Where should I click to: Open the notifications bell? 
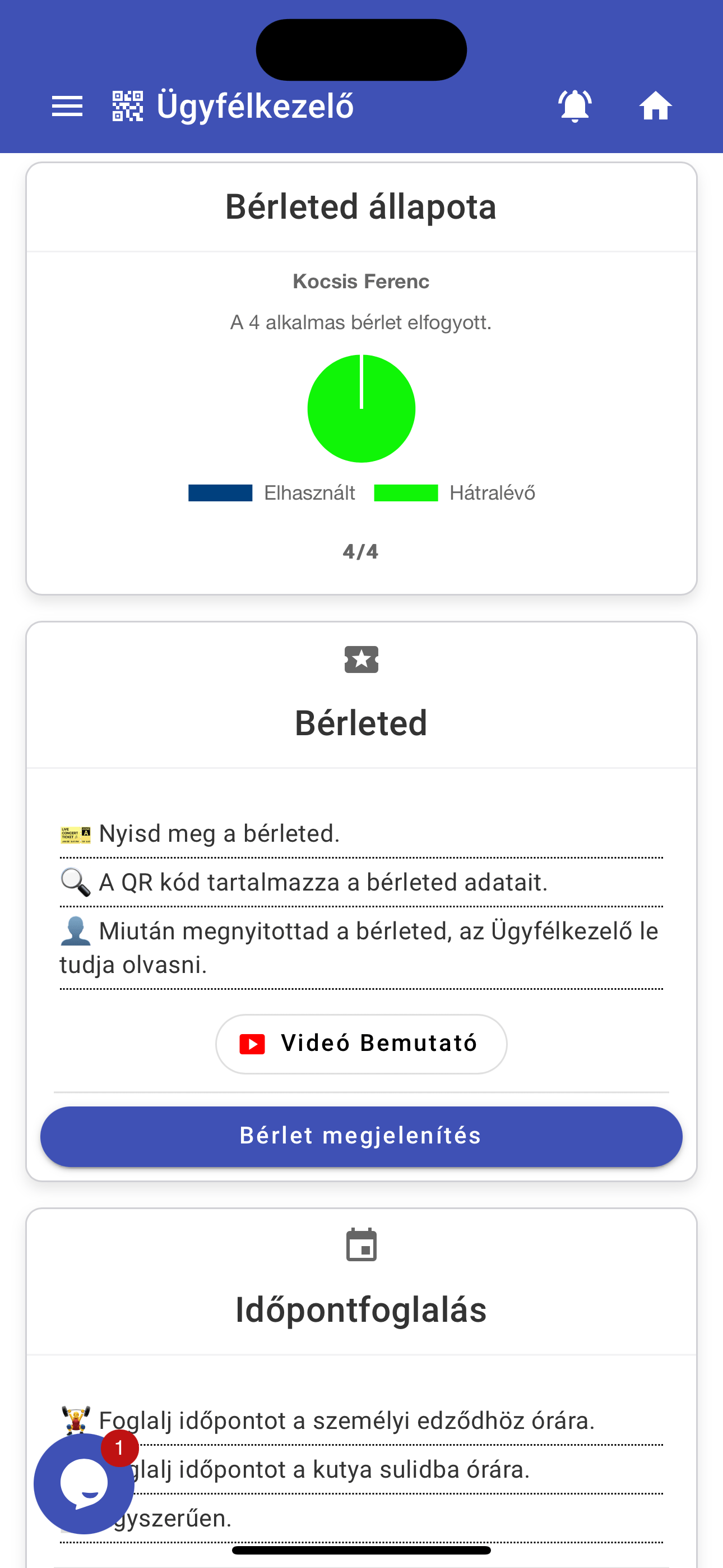tap(574, 106)
